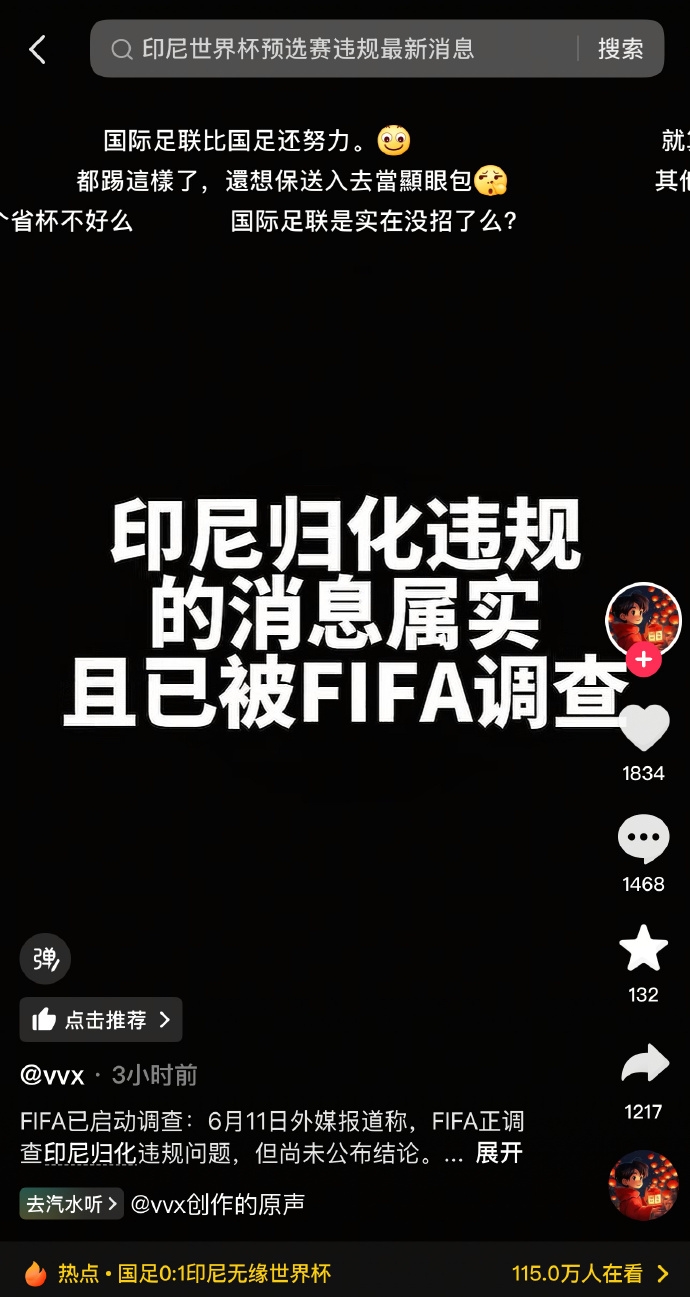Open @vvx user profile
Screen dimensions: 690x1297
[x=52, y=1075]
